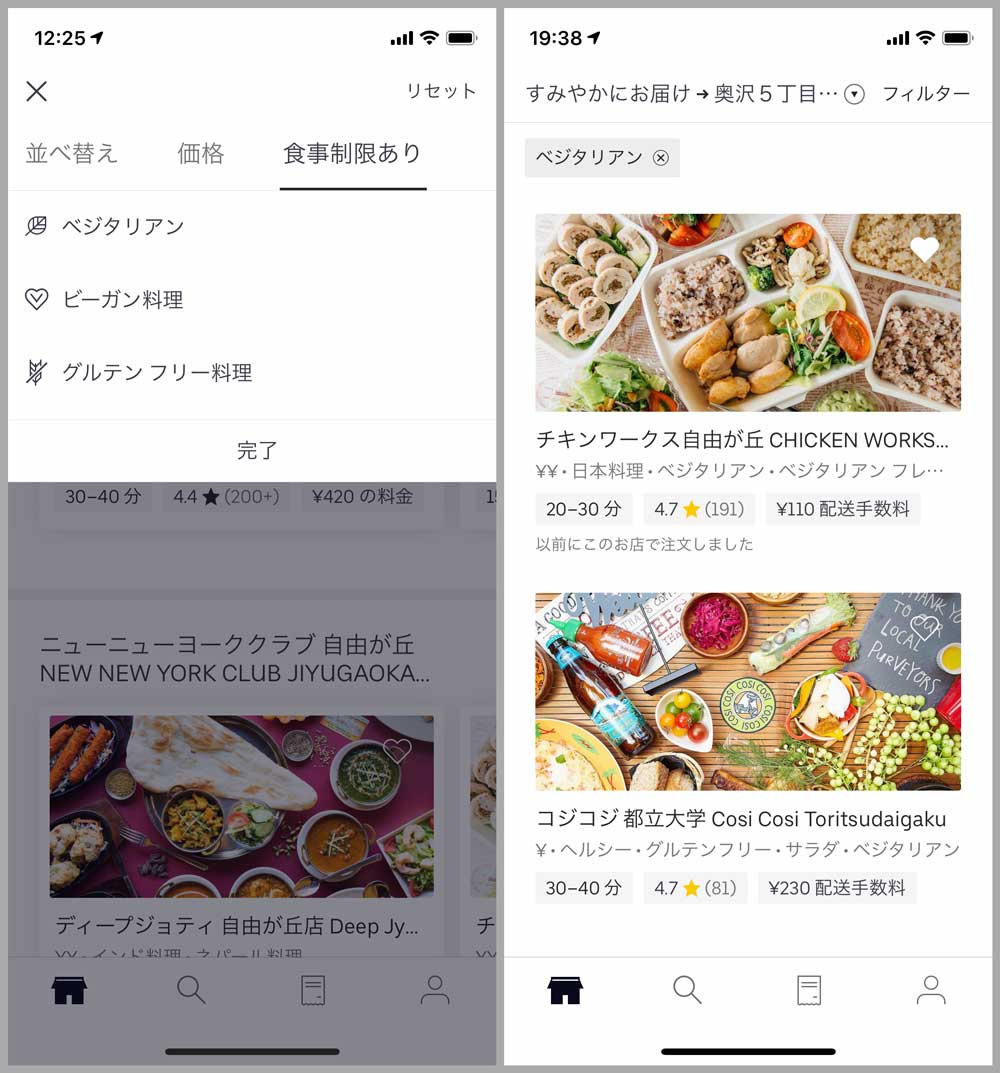Viewport: 1000px width, 1073px height.
Task: Select the 食事制限あり tab
Action: (x=353, y=154)
